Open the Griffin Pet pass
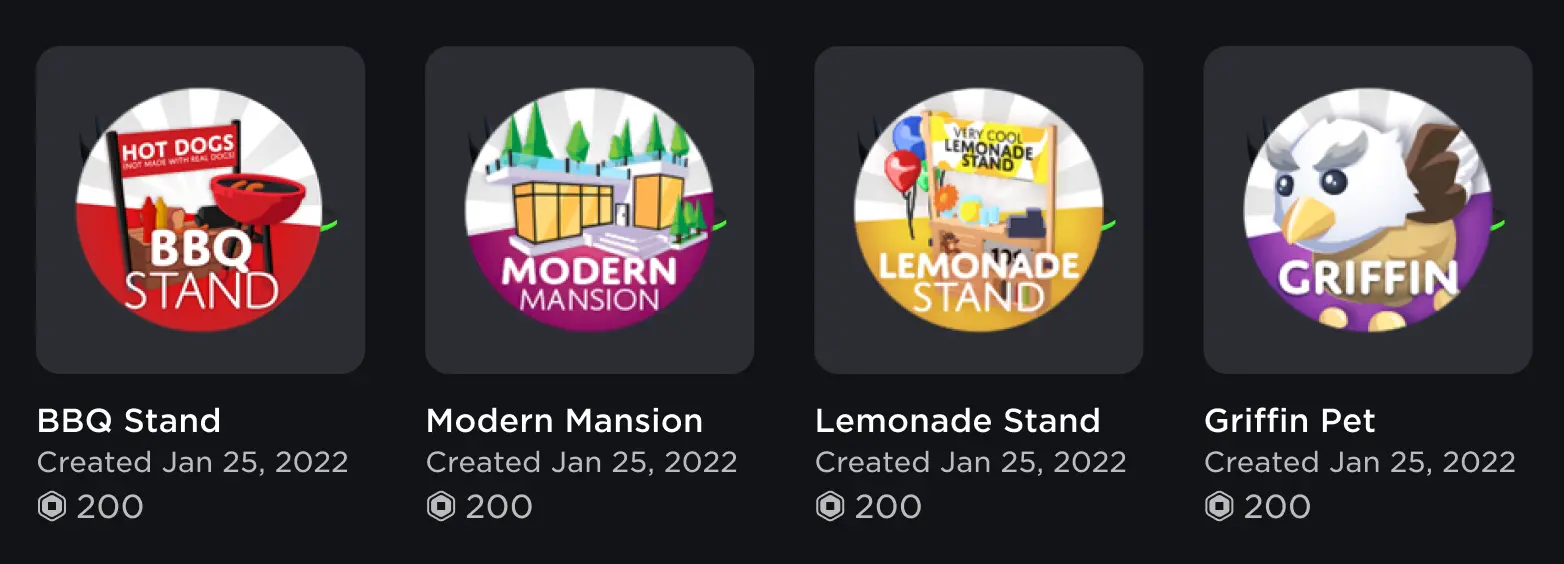Viewport: 1564px width, 564px height. [1367, 210]
